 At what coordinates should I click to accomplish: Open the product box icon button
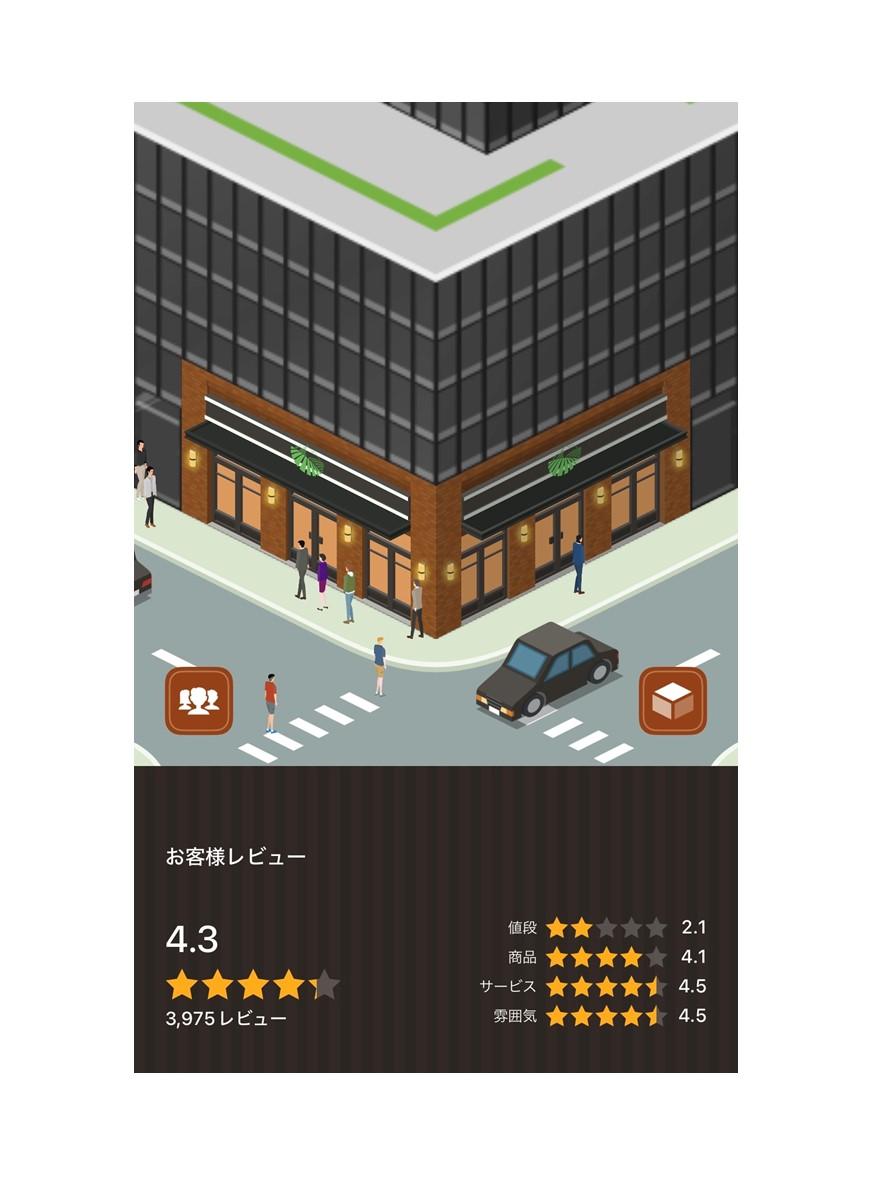(672, 700)
